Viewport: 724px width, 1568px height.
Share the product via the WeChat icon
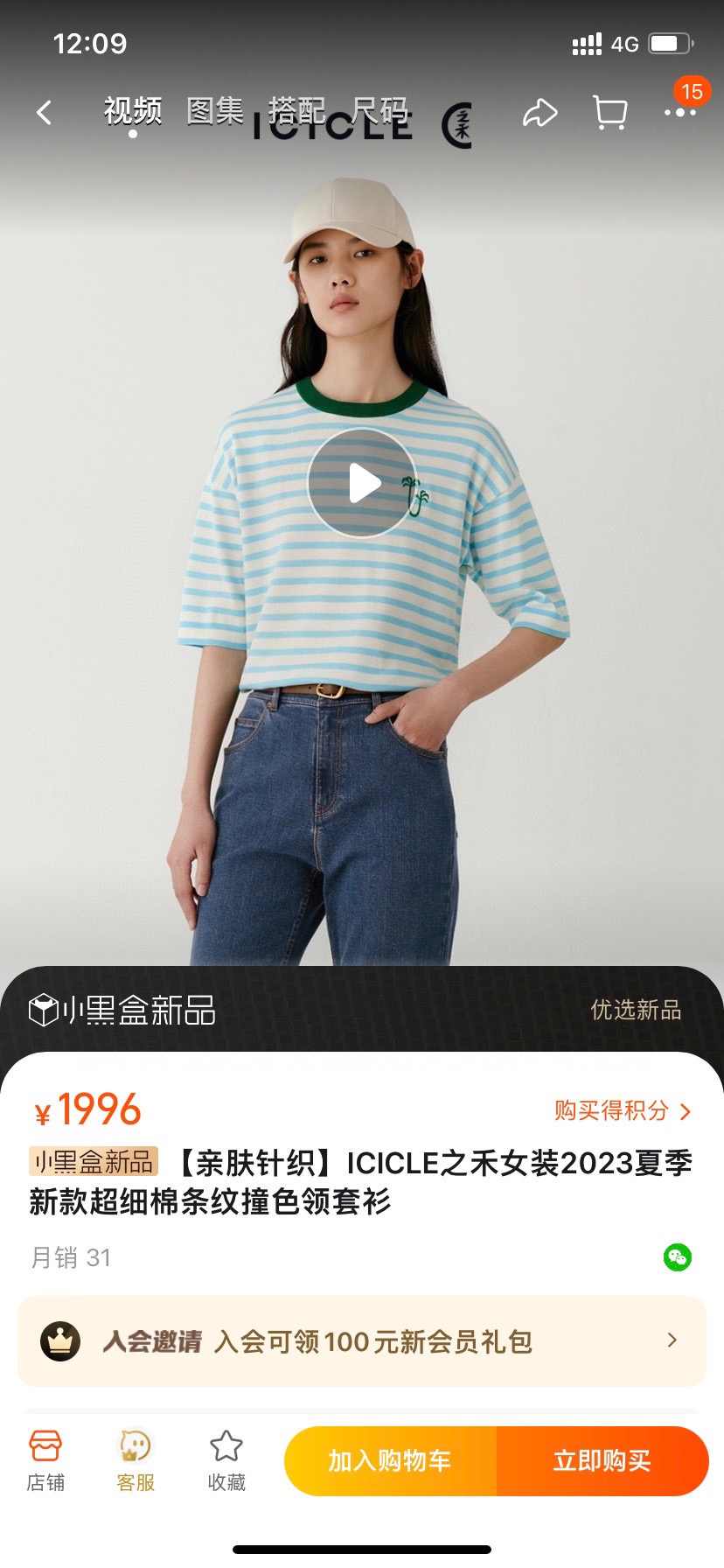tap(678, 1257)
